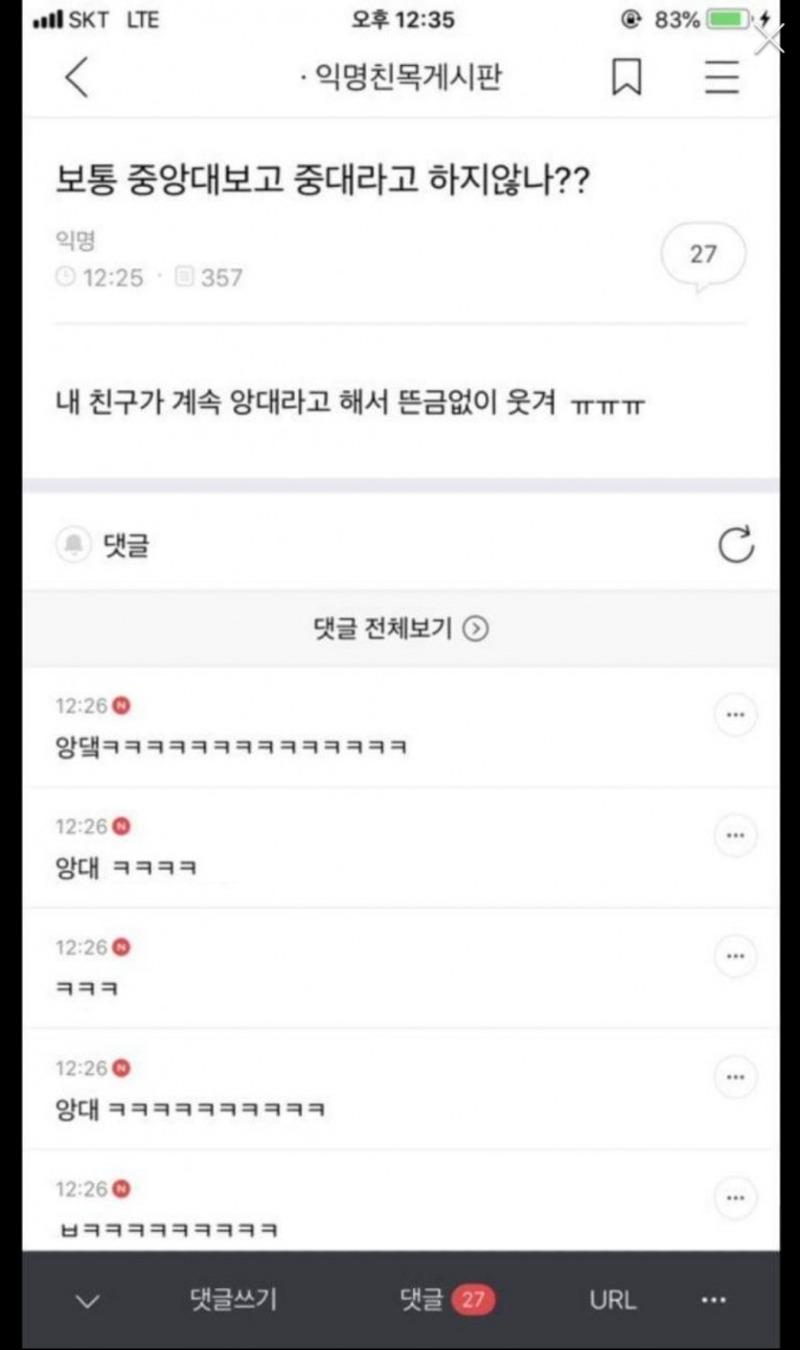Screen dimensions: 800x1350
Task: Open 댓글 27 in the bottom bar
Action: click(446, 1299)
